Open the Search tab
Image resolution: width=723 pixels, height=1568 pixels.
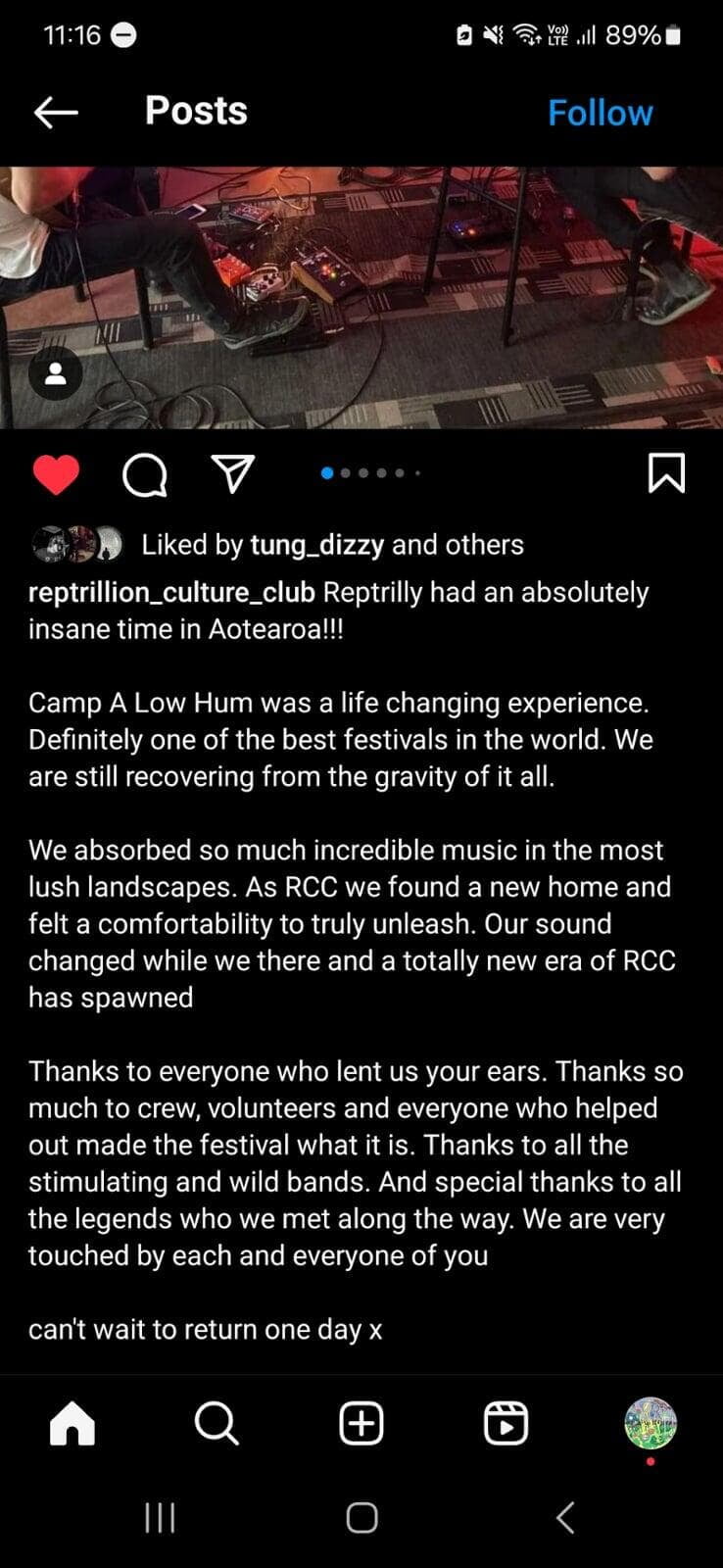click(217, 1423)
